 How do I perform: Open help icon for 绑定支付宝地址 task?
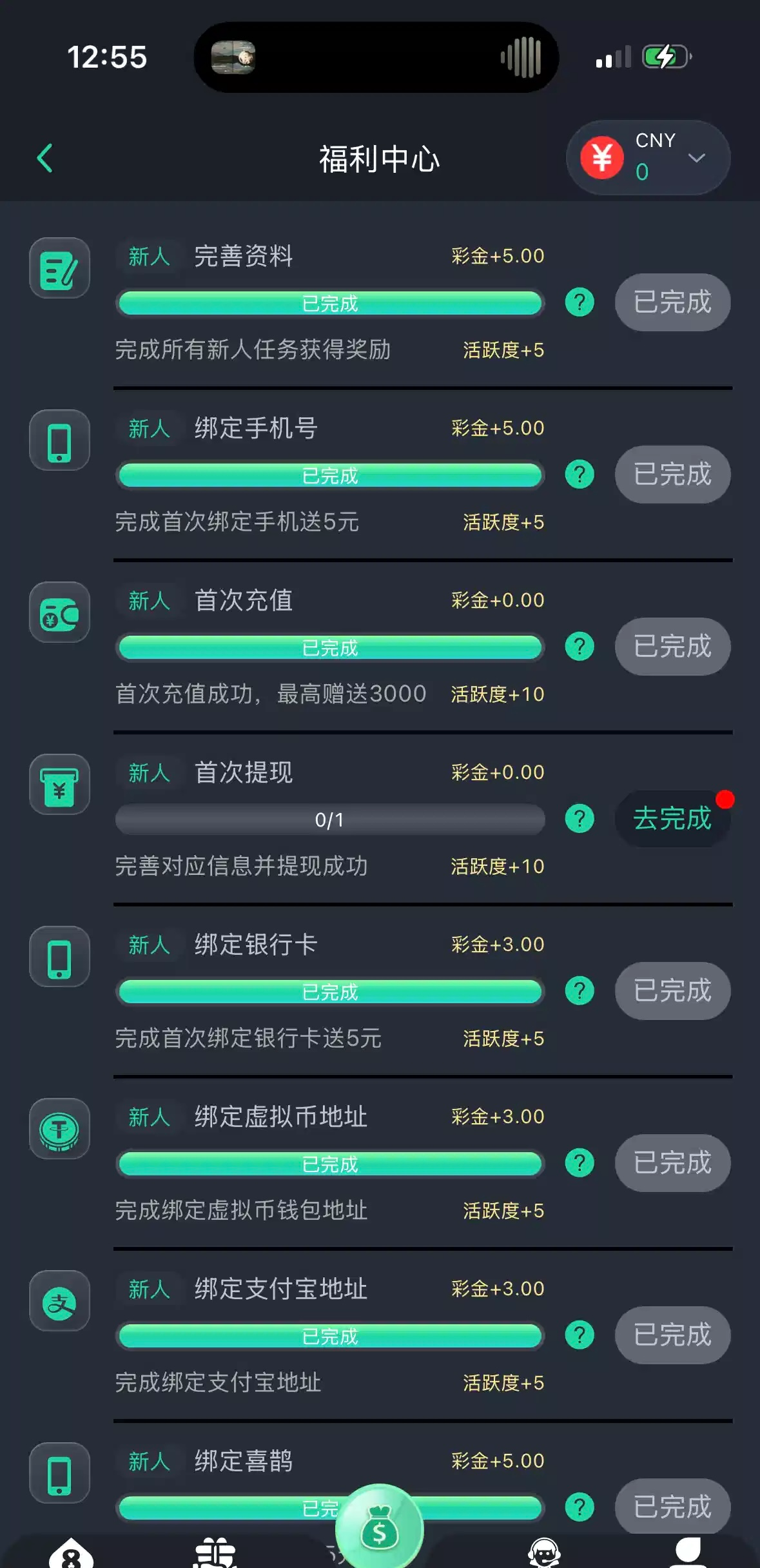(x=579, y=1335)
